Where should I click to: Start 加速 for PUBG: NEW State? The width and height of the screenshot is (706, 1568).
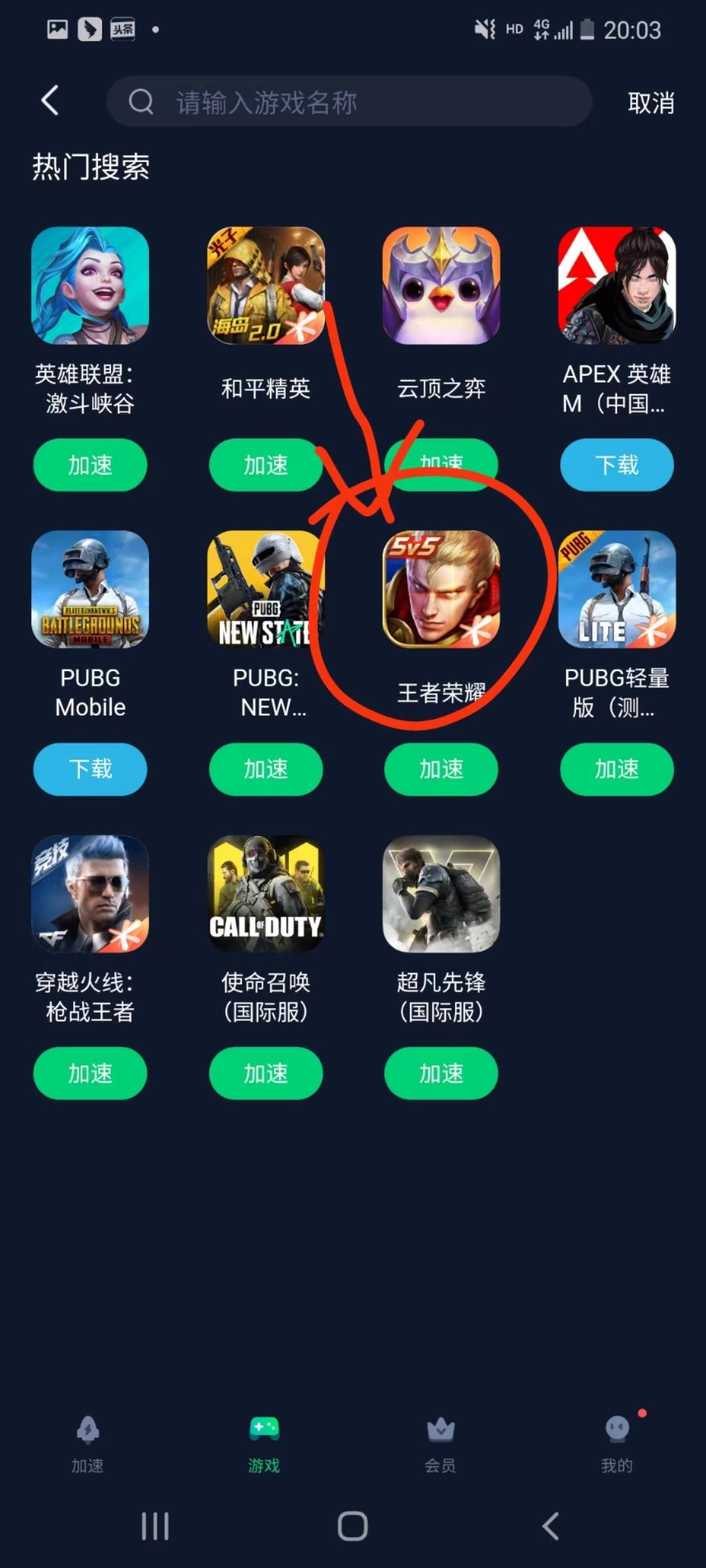(x=265, y=769)
